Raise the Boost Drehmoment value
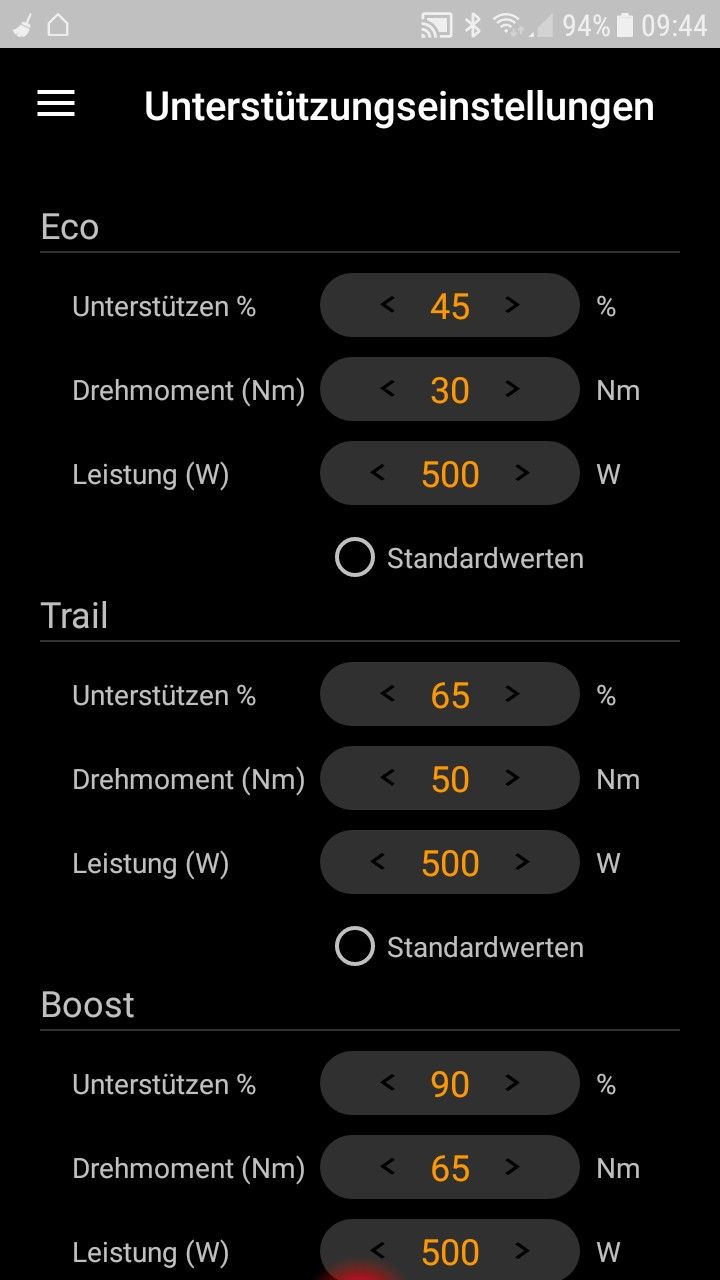Viewport: 720px width, 1280px height. 512,1167
